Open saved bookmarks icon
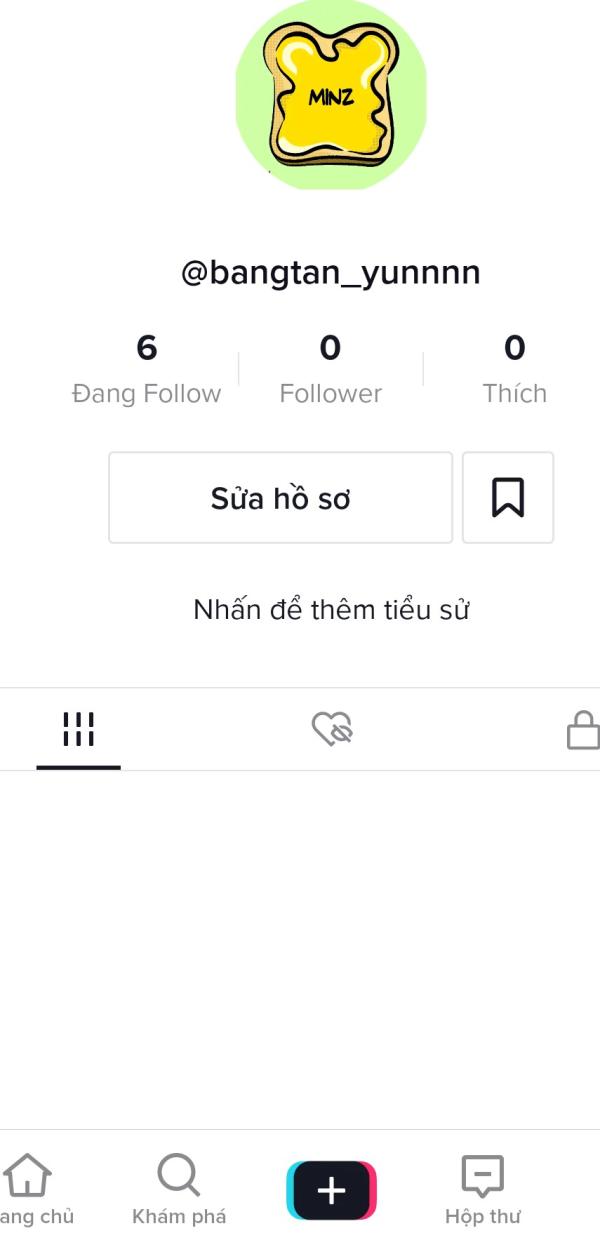Screen dimensions: 600x1240 point(508,498)
